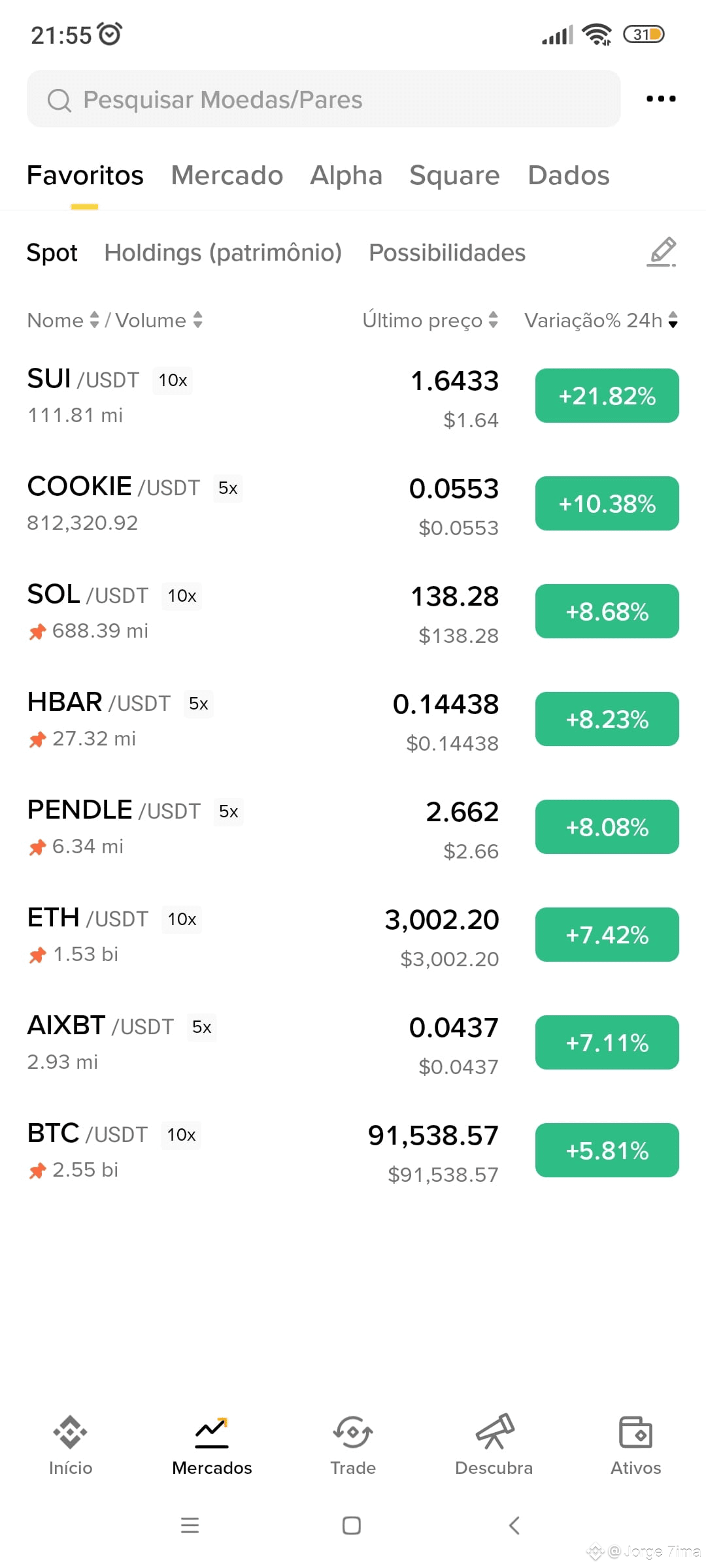
Task: Sort by Variação% 24h
Action: (x=601, y=320)
